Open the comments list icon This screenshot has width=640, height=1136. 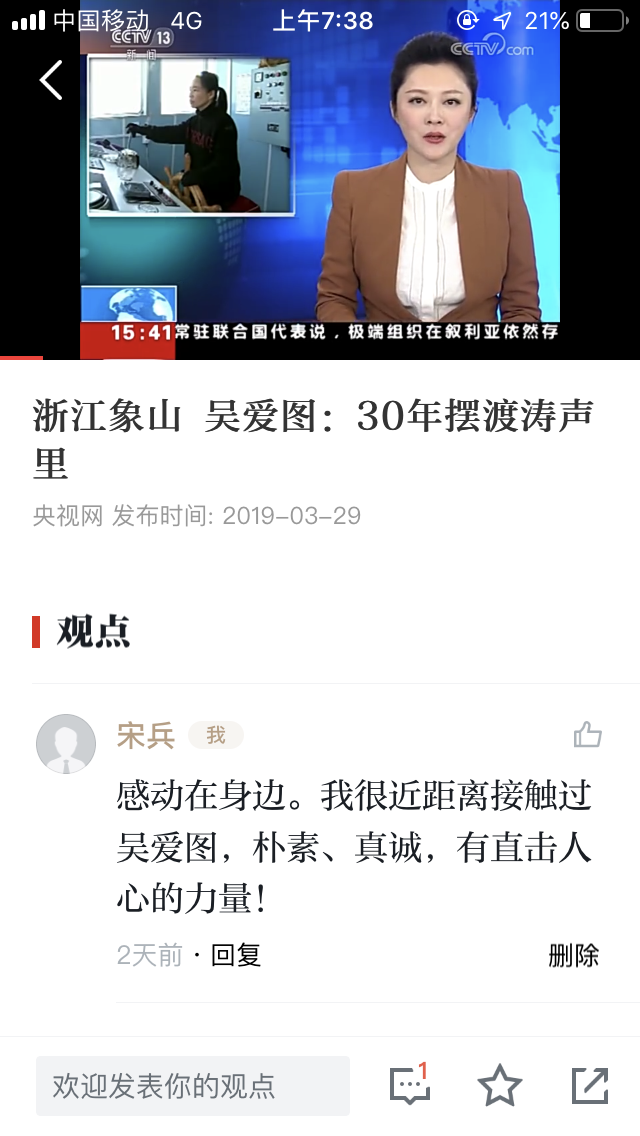409,1085
